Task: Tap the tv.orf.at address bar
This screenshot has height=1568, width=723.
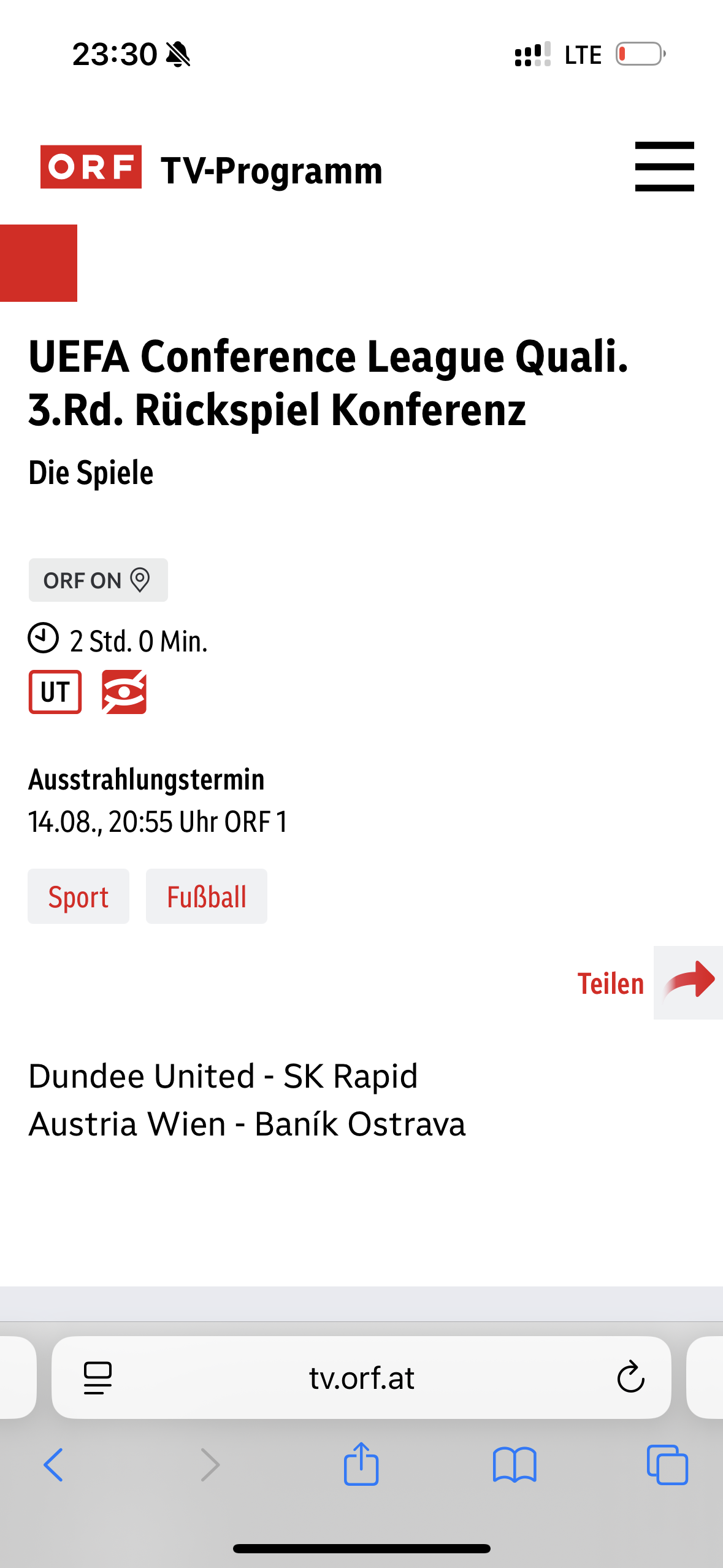Action: click(361, 1378)
